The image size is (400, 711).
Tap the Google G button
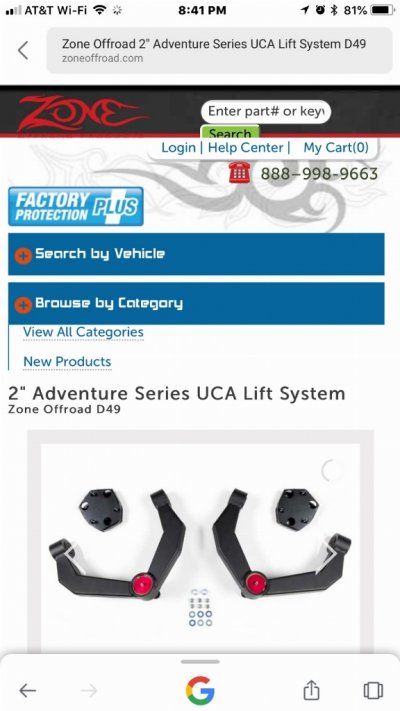click(200, 691)
